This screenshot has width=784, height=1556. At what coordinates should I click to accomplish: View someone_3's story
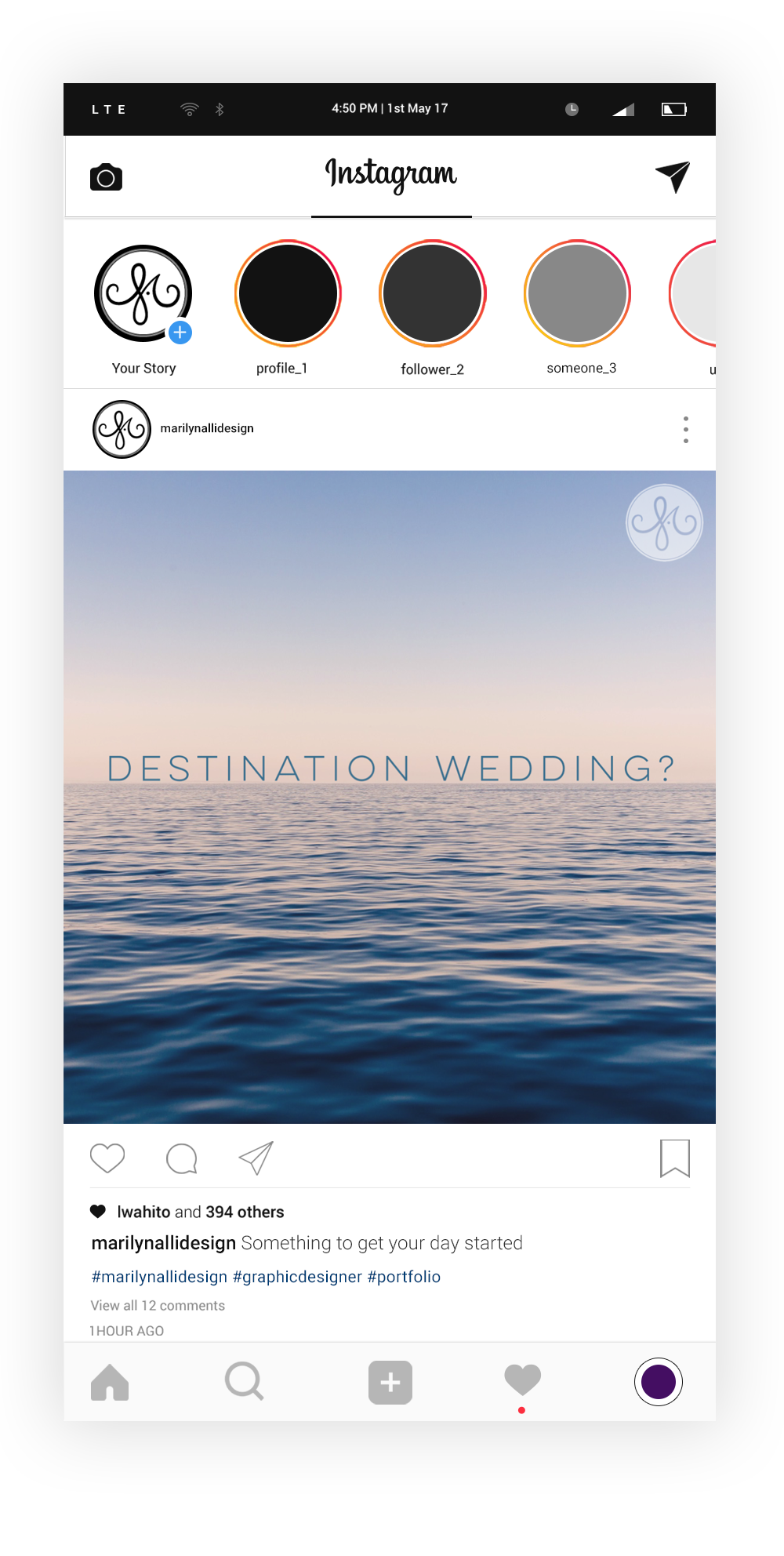click(578, 293)
